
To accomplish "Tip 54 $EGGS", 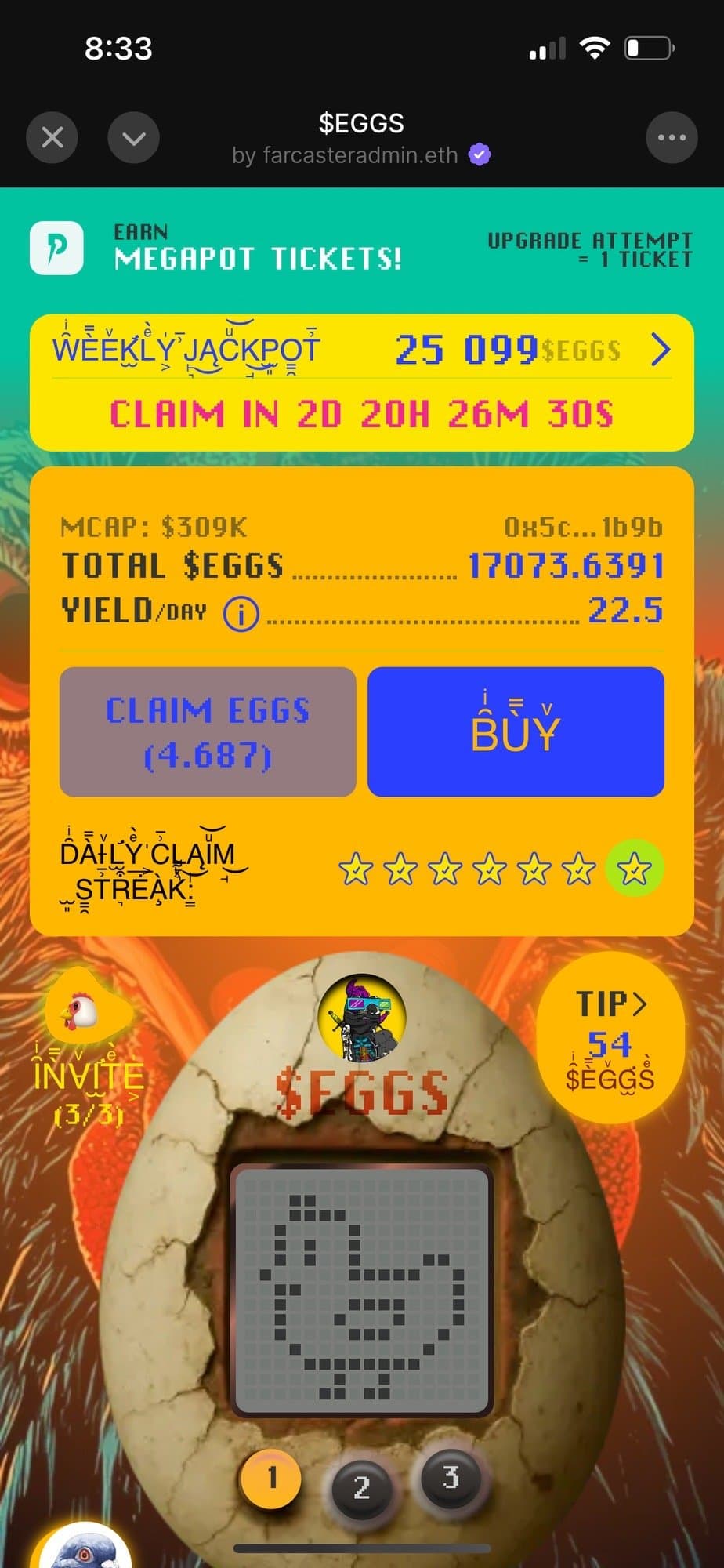I will [610, 1036].
